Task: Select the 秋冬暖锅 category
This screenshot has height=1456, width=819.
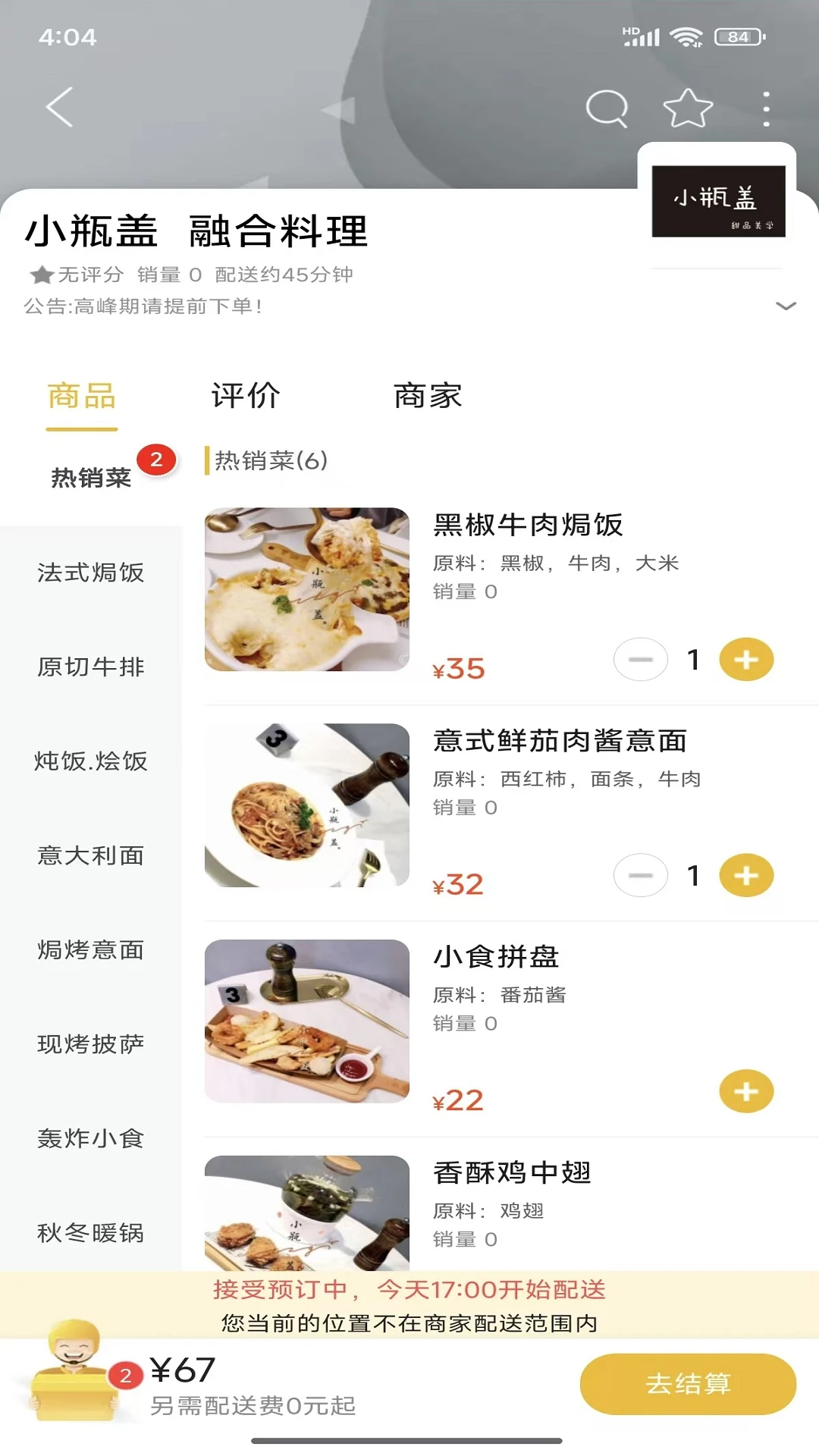Action: click(x=91, y=1233)
